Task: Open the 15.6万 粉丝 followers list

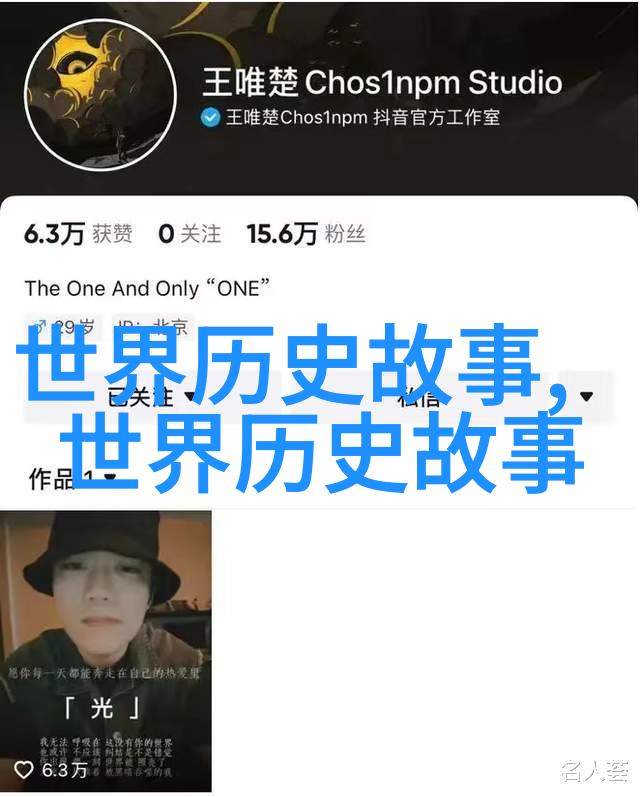Action: click(306, 234)
